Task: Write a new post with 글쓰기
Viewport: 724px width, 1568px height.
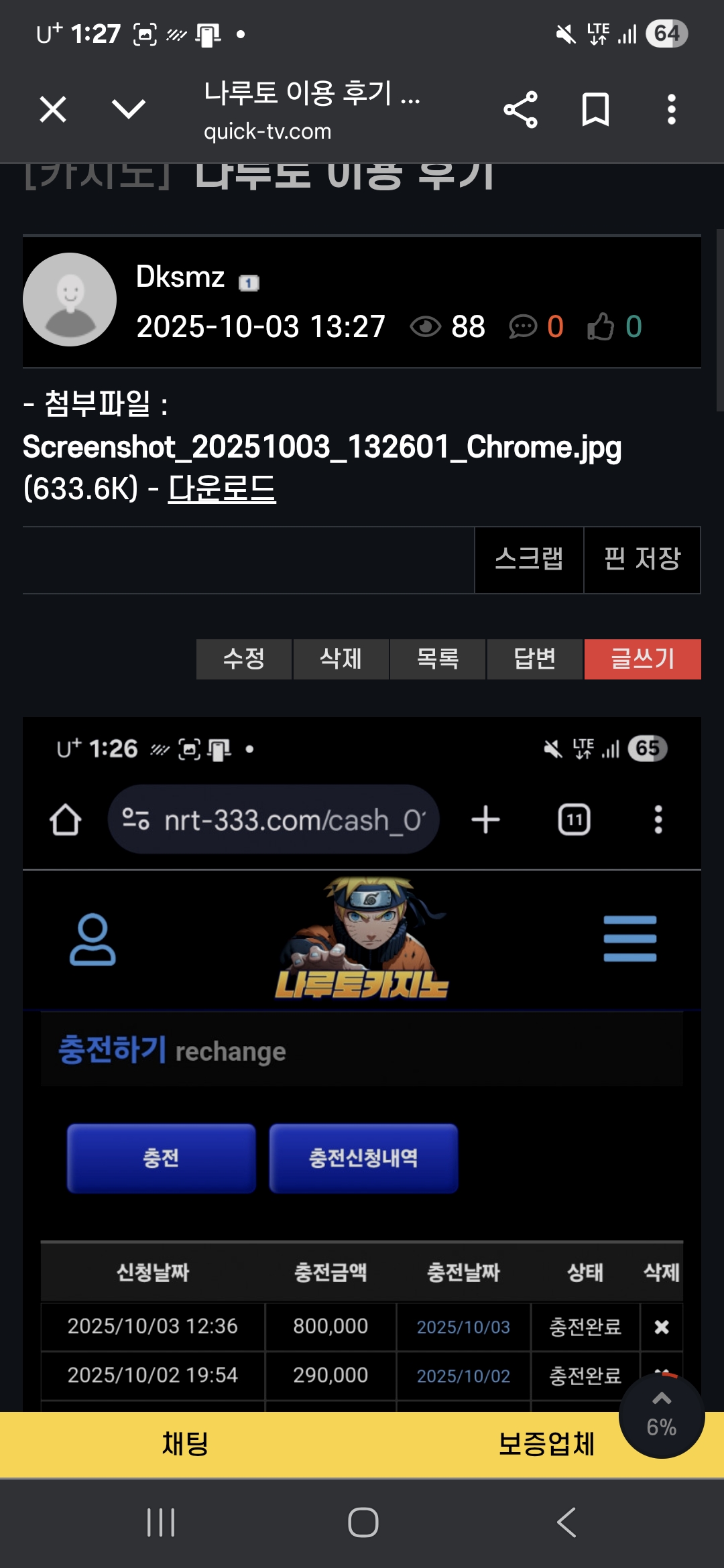Action: point(642,659)
